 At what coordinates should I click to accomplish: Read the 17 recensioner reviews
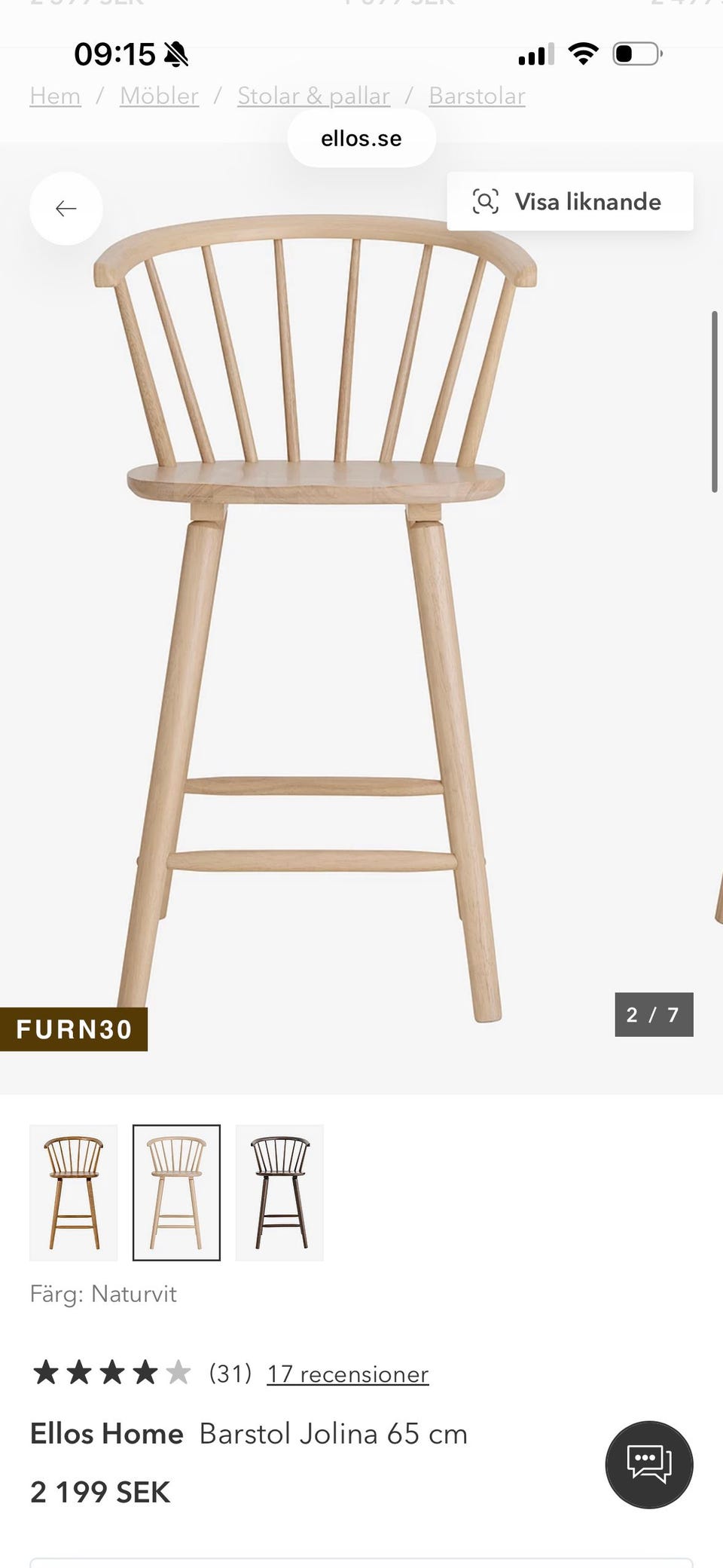coord(348,1374)
